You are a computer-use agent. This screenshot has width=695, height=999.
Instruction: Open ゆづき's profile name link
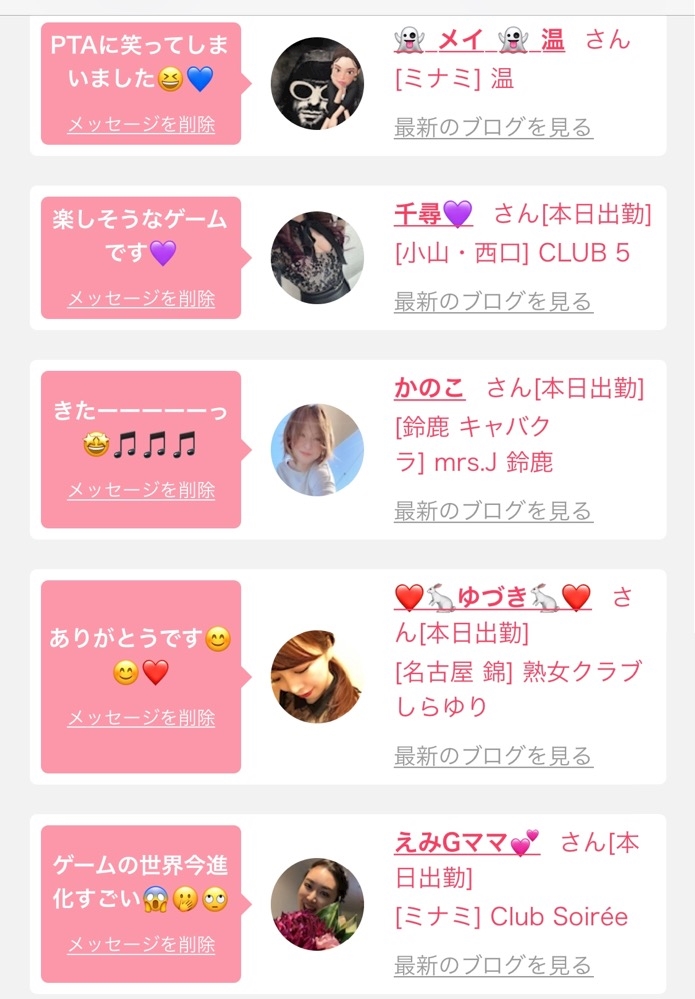492,598
